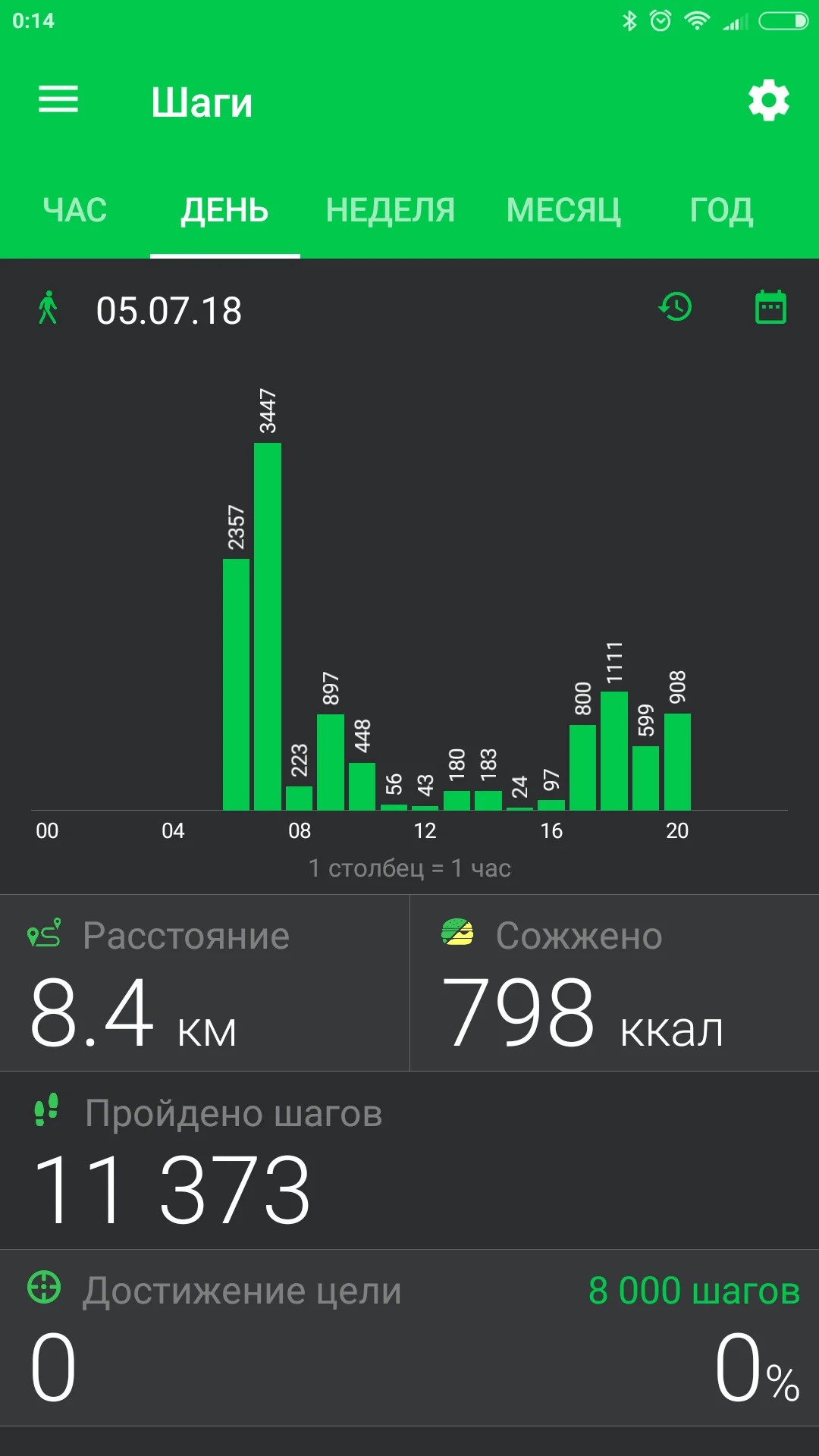
Task: Tap the 8 000 шагов goal
Action: pos(694,1290)
